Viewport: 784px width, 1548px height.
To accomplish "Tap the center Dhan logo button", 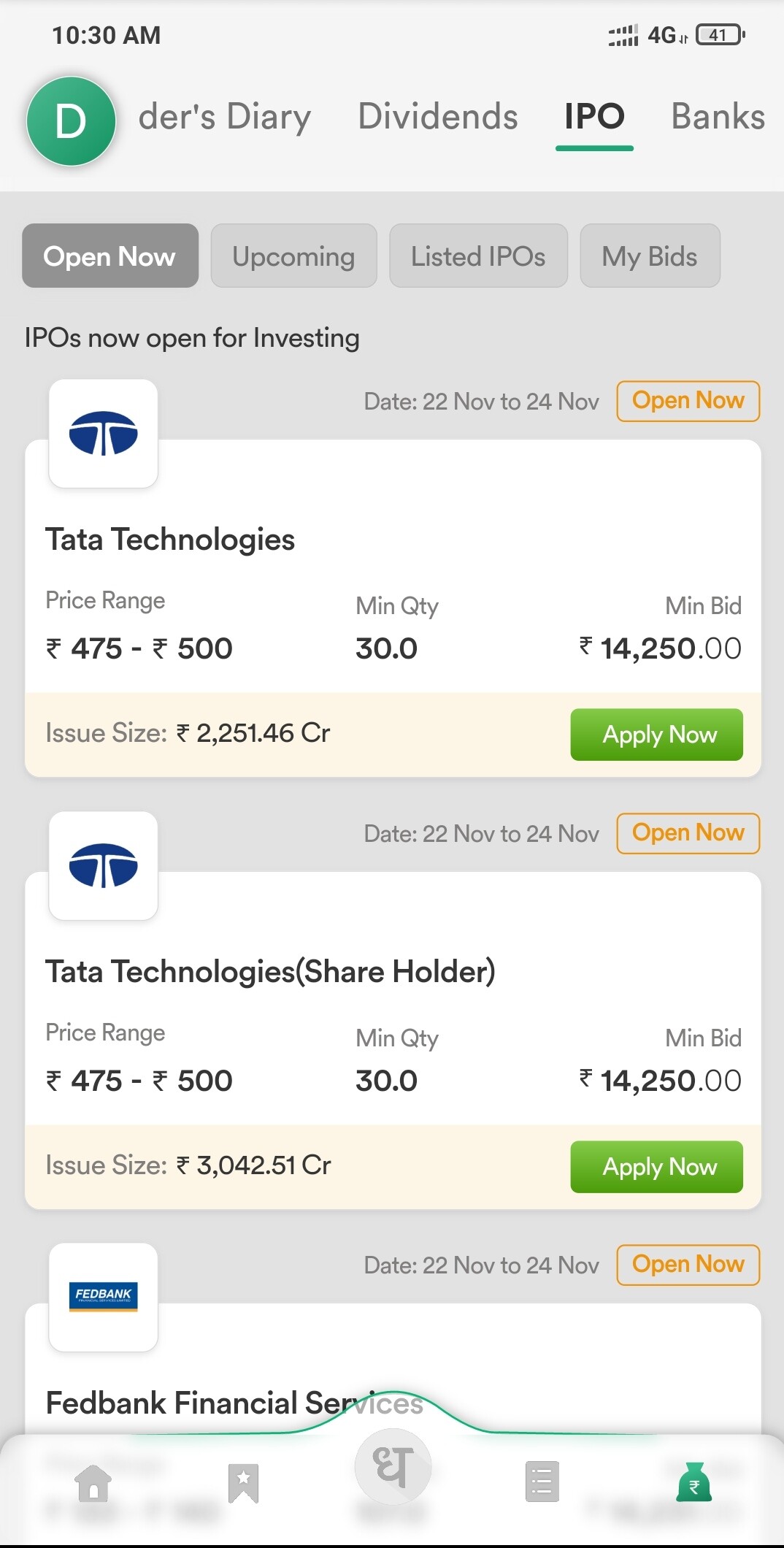I will pos(393,1466).
